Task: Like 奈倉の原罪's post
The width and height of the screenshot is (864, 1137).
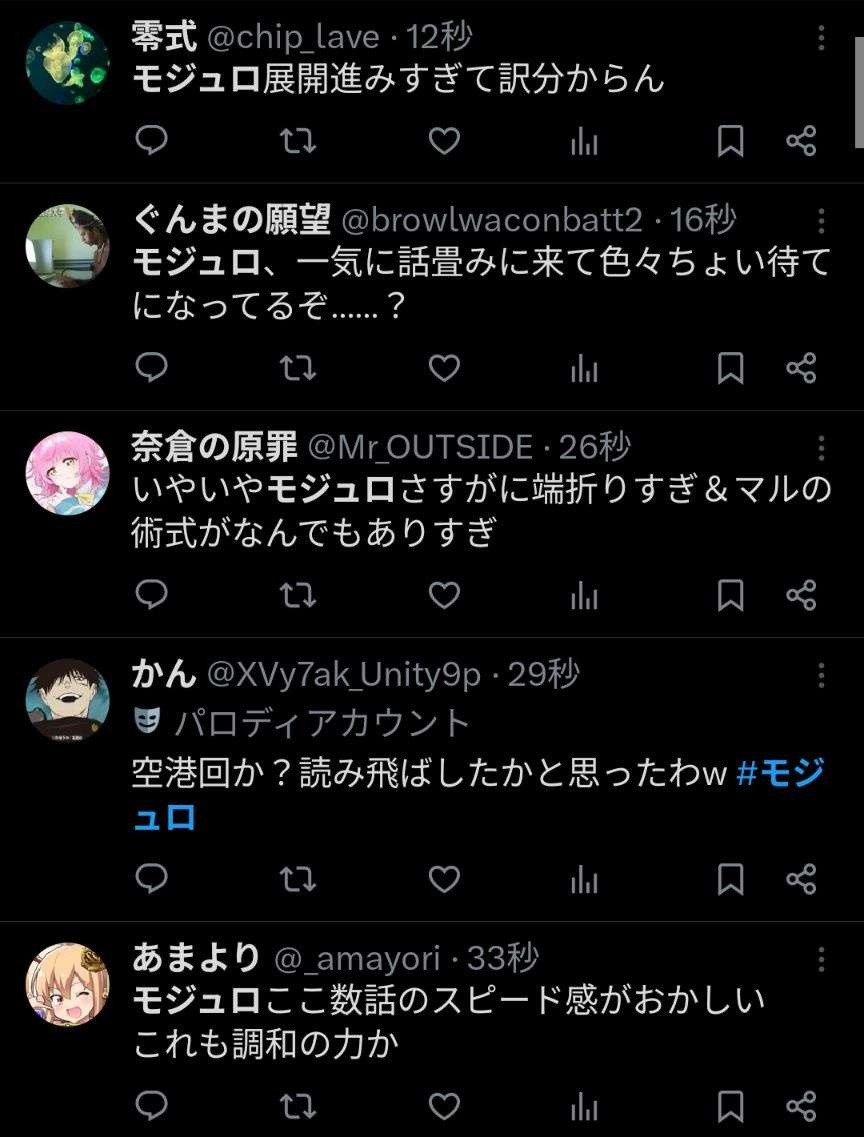Action: pos(443,596)
